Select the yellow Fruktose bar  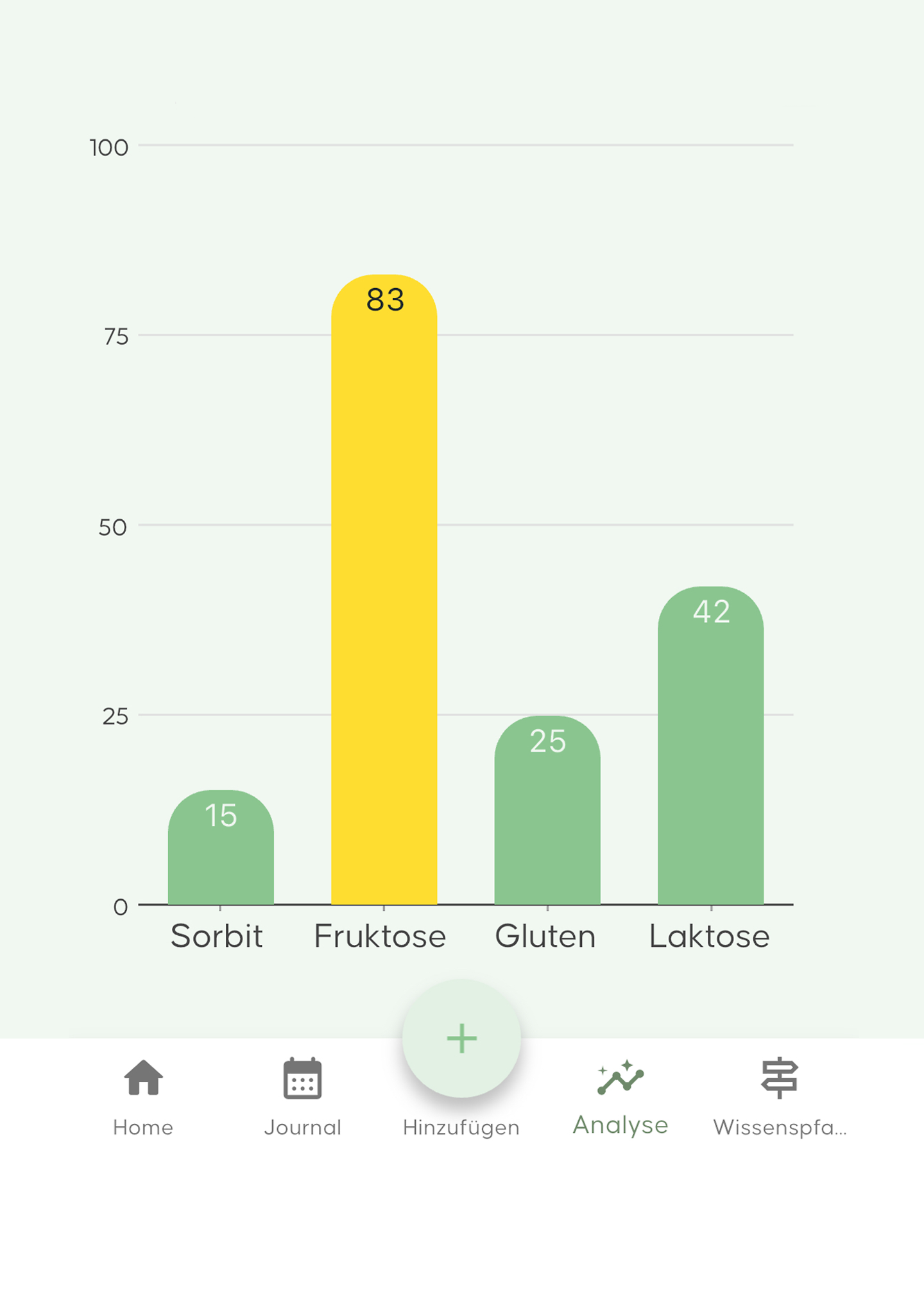pos(384,591)
